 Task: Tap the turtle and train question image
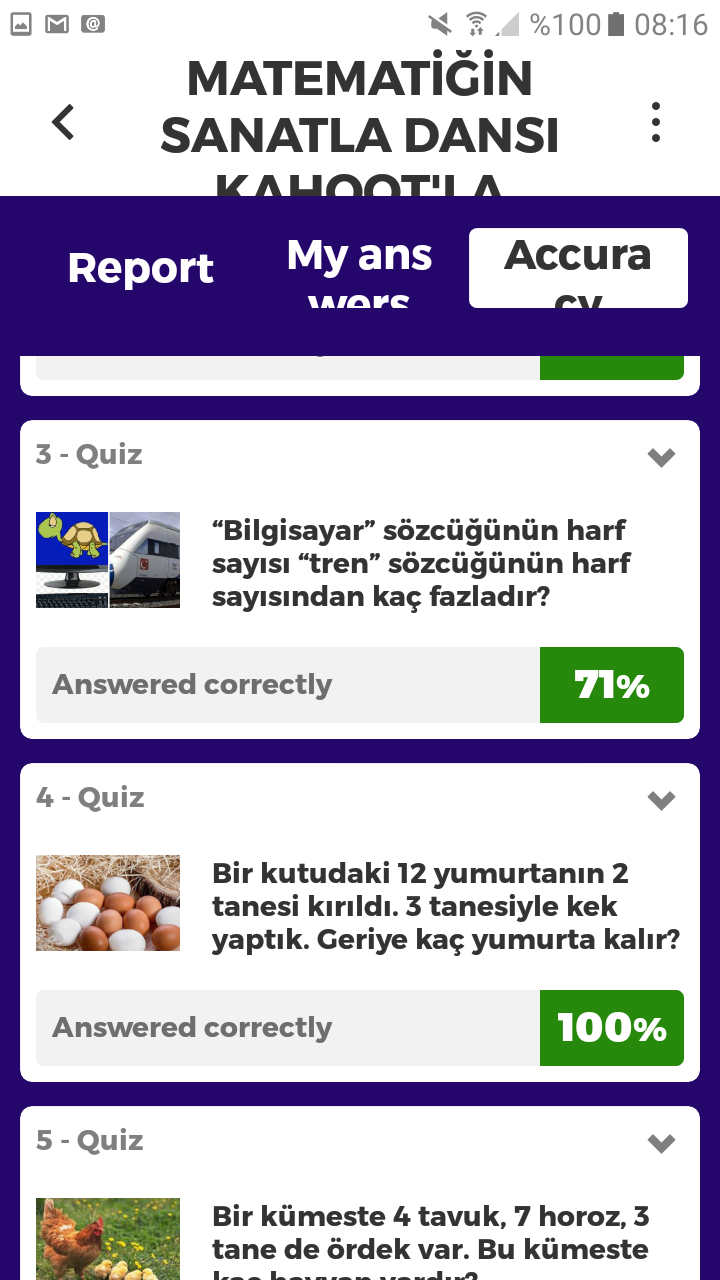pyautogui.click(x=107, y=559)
